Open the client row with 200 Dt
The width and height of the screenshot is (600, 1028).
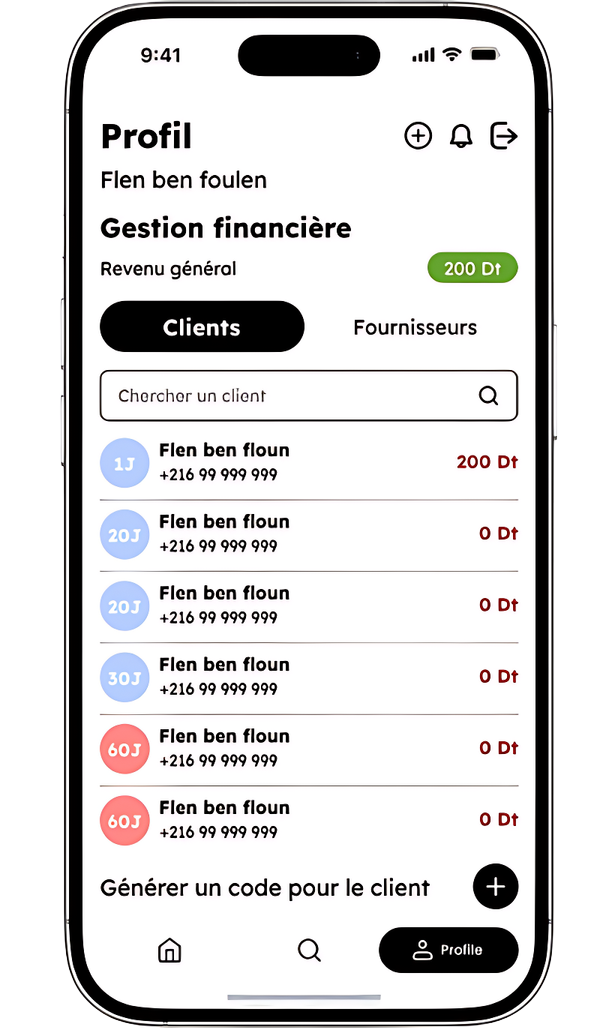point(308,462)
